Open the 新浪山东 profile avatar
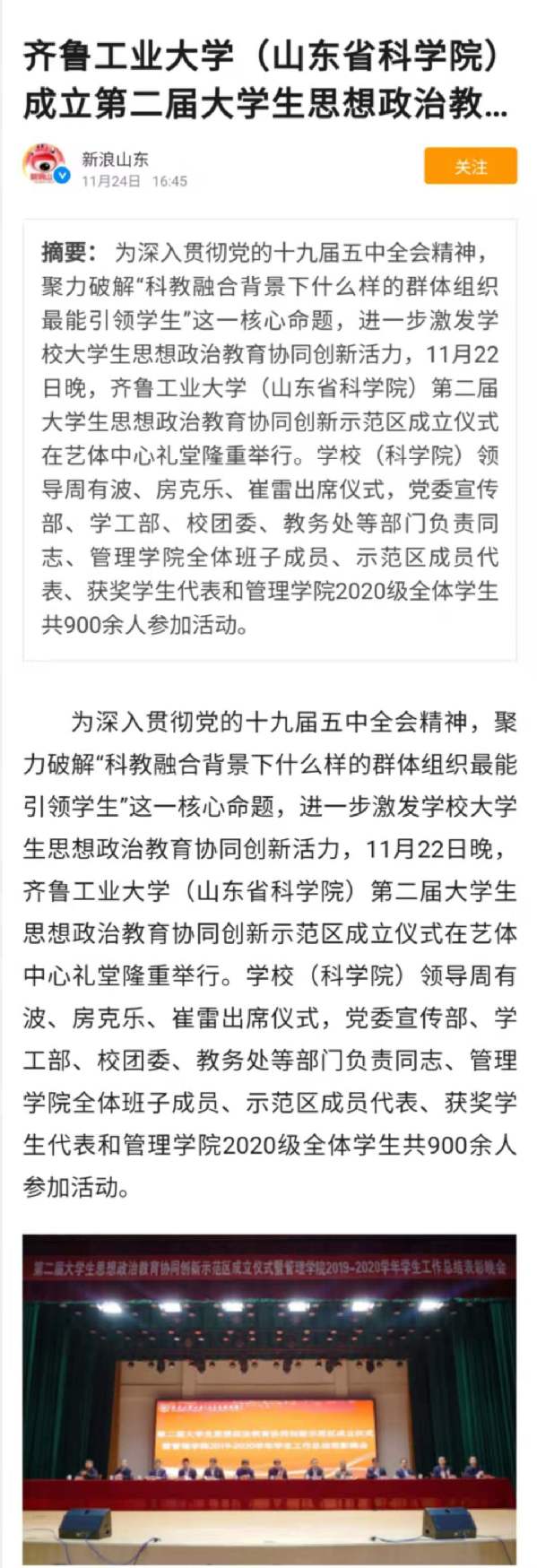Screen dimensions: 537x1568 click(46, 166)
